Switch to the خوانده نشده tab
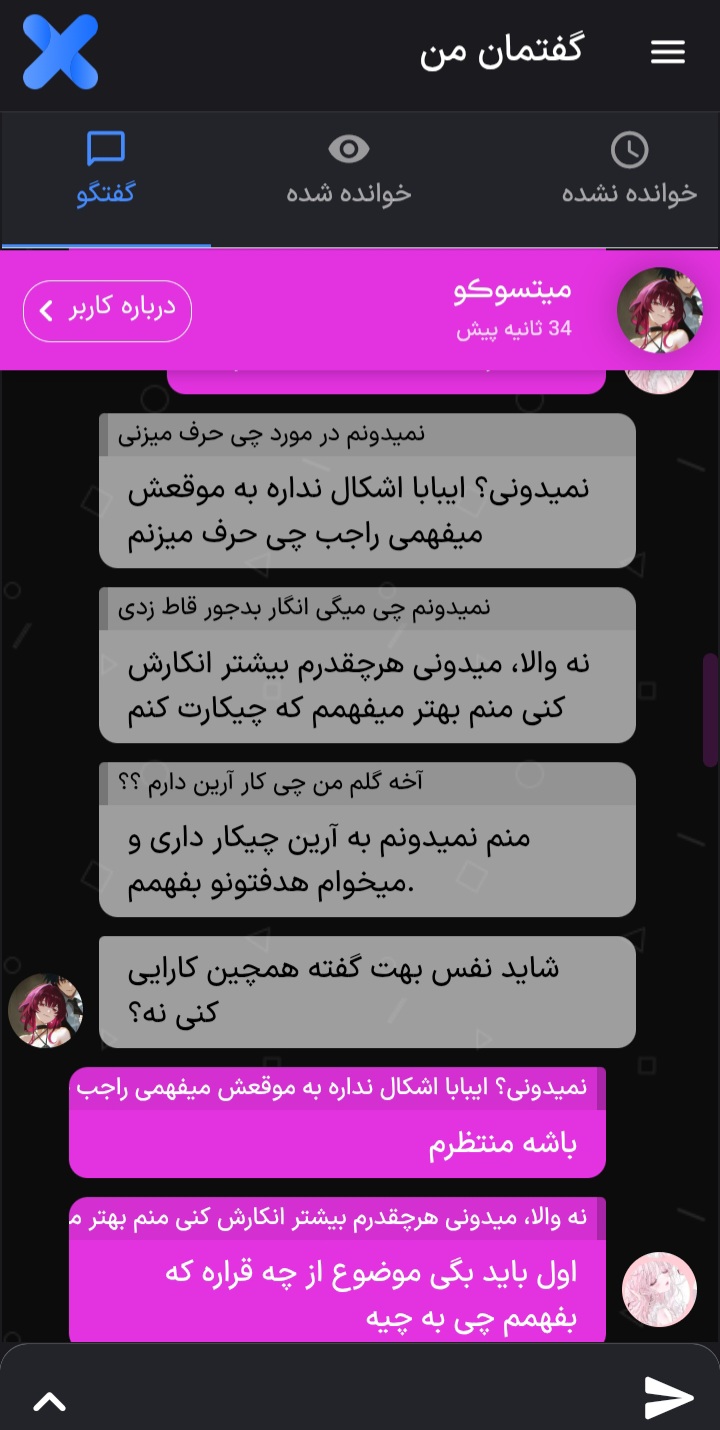 628,170
